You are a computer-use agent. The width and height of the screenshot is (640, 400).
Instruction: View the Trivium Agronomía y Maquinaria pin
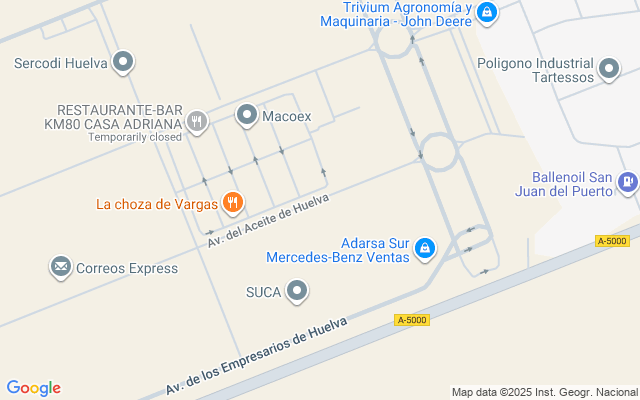tap(486, 12)
